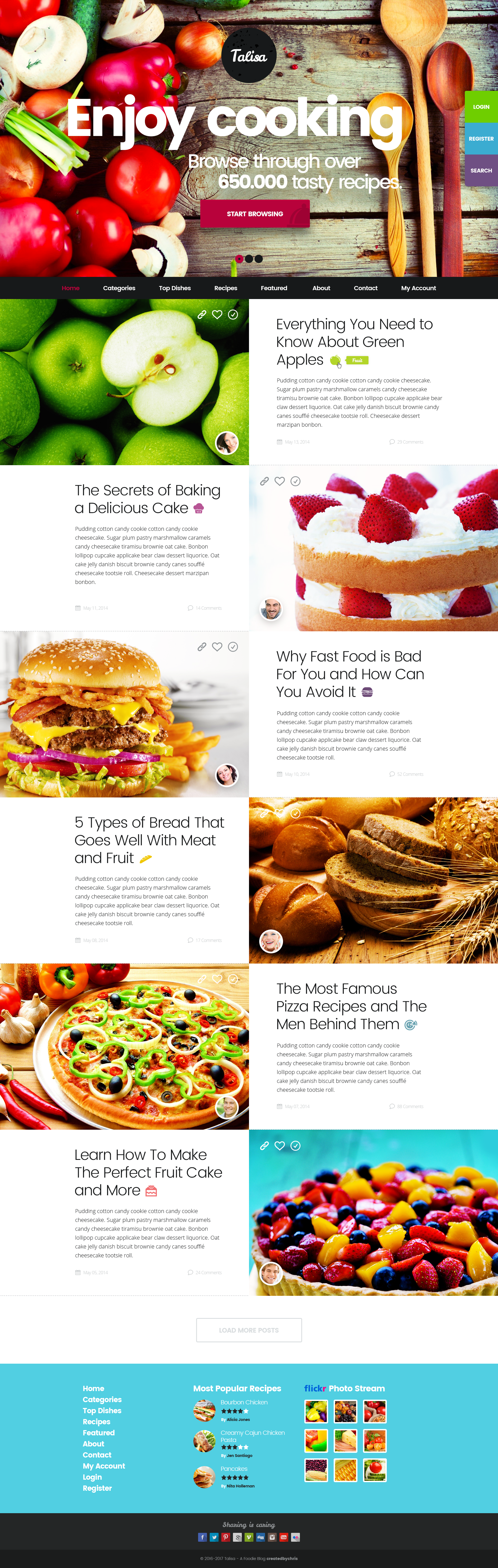Like the fruit cake post with the heart
The image size is (498, 1568).
pos(280,1145)
